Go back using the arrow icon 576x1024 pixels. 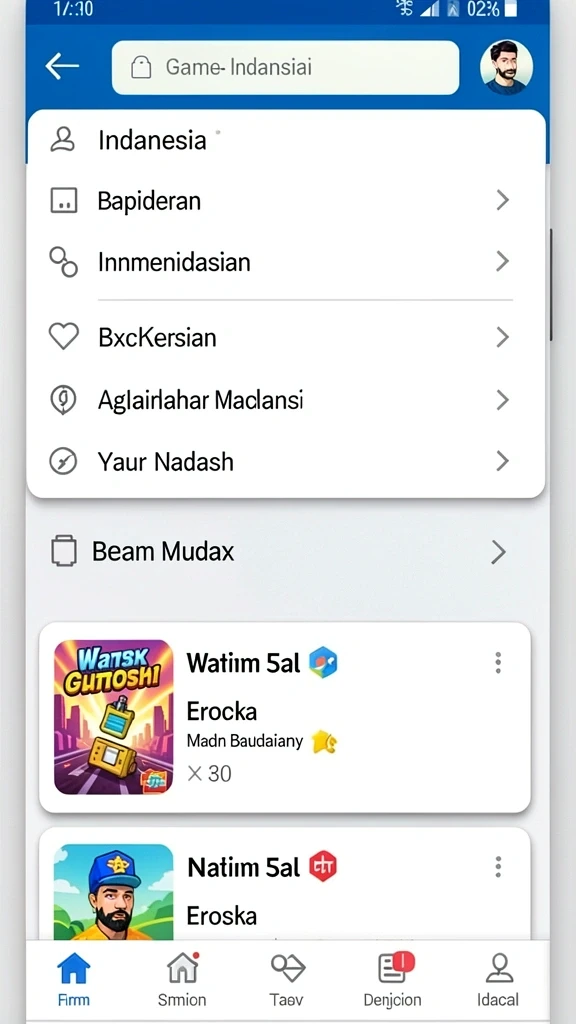tap(62, 66)
